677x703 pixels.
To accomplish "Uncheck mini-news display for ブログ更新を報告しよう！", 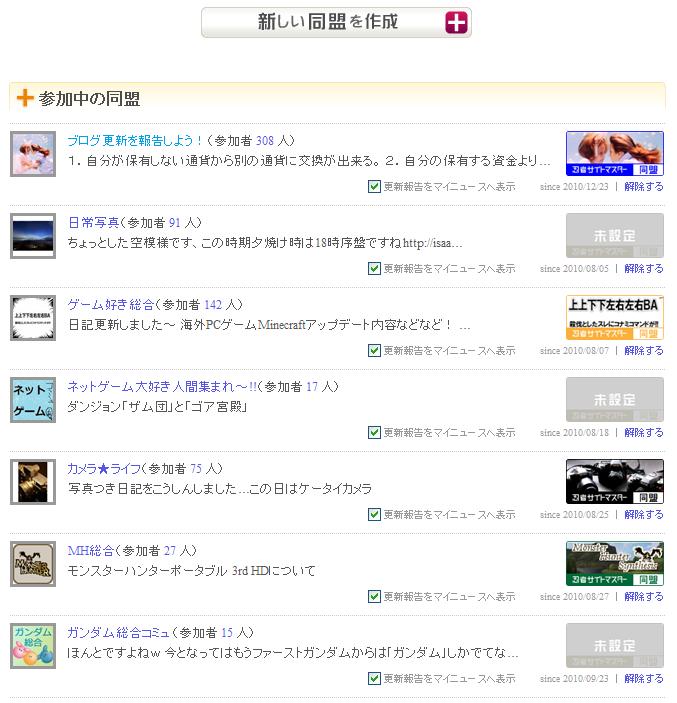I will 374,187.
